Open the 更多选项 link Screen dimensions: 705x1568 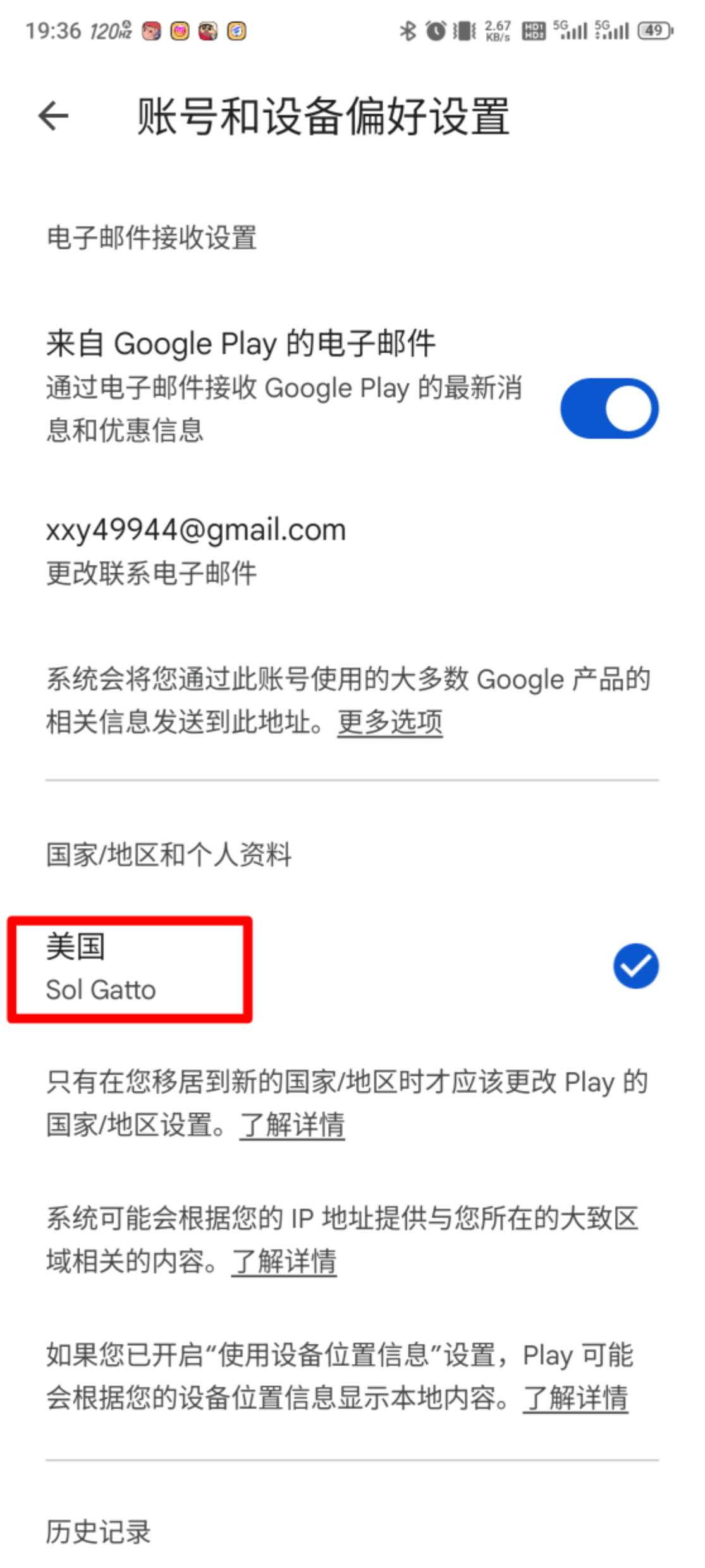[x=389, y=721]
